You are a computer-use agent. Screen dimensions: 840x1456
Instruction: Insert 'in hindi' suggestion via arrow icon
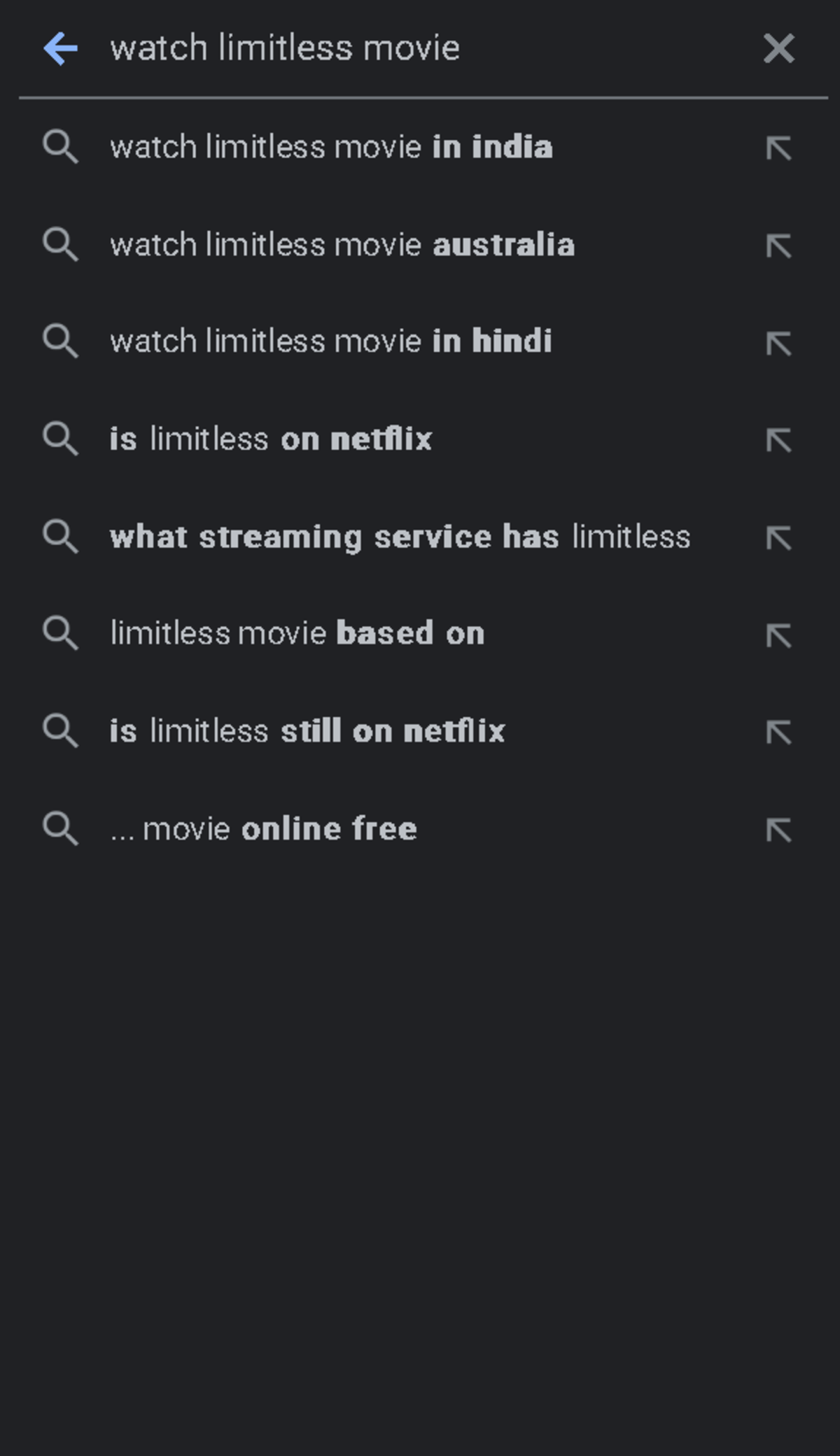coord(778,343)
